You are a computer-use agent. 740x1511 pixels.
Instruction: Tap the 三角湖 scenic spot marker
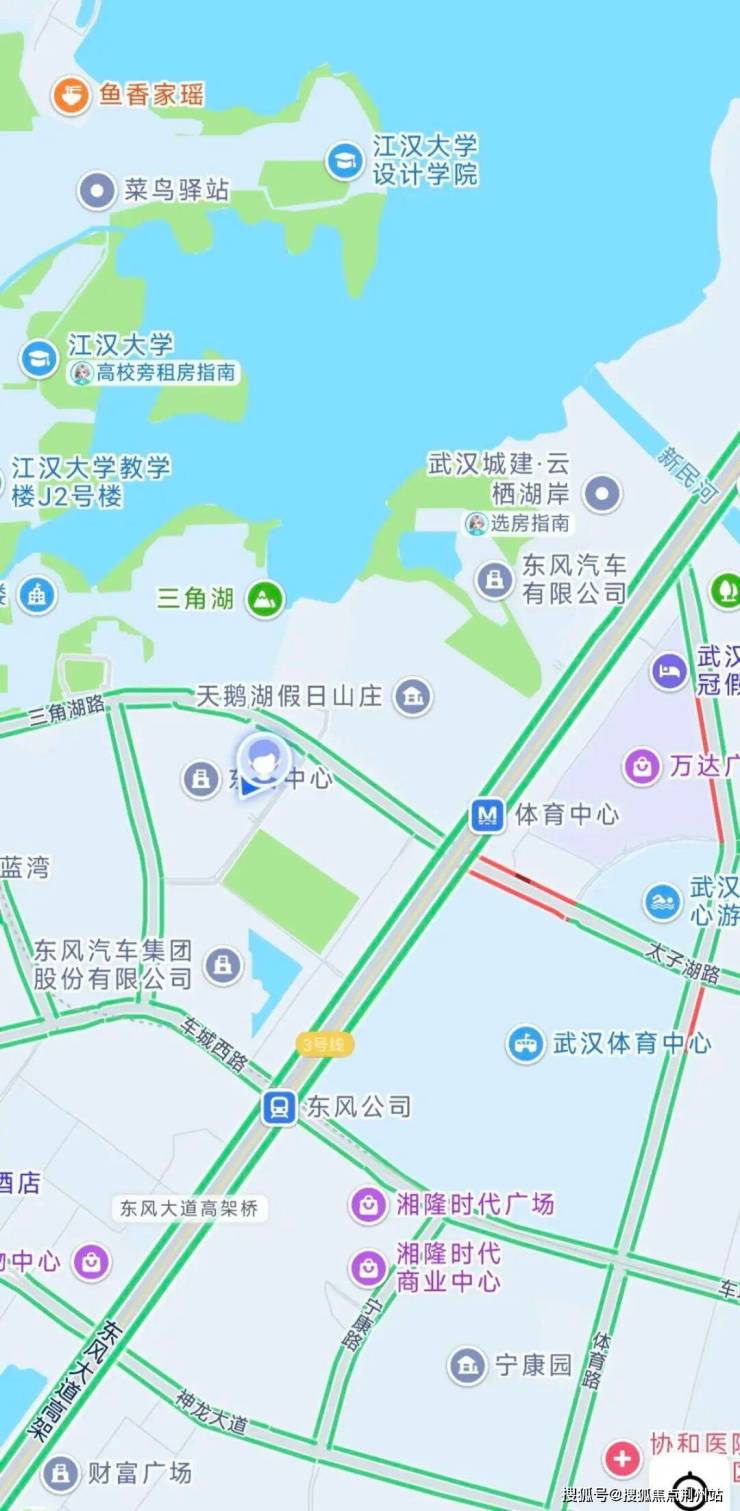pyautogui.click(x=265, y=599)
